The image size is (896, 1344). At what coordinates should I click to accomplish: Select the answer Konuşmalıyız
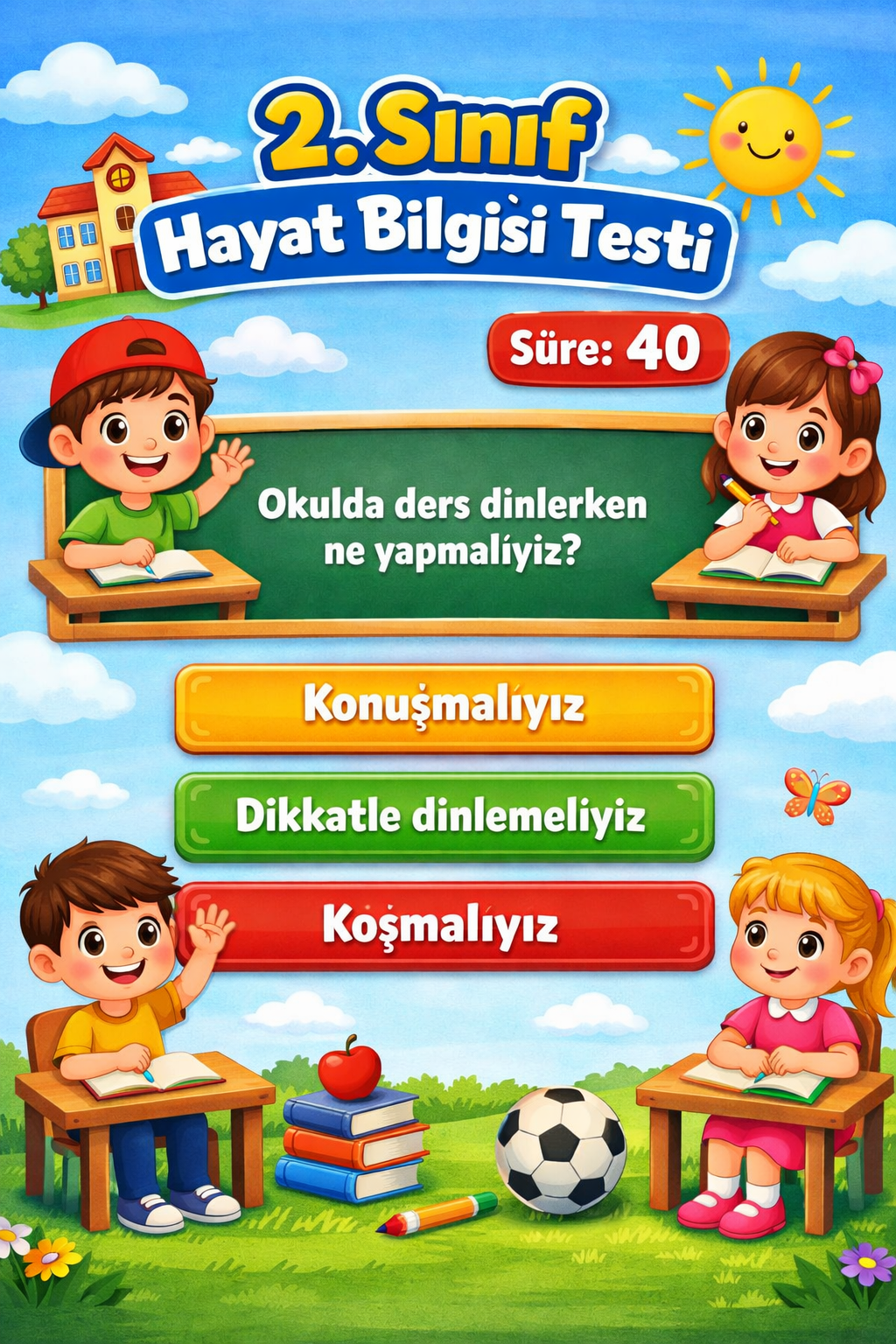pos(444,708)
